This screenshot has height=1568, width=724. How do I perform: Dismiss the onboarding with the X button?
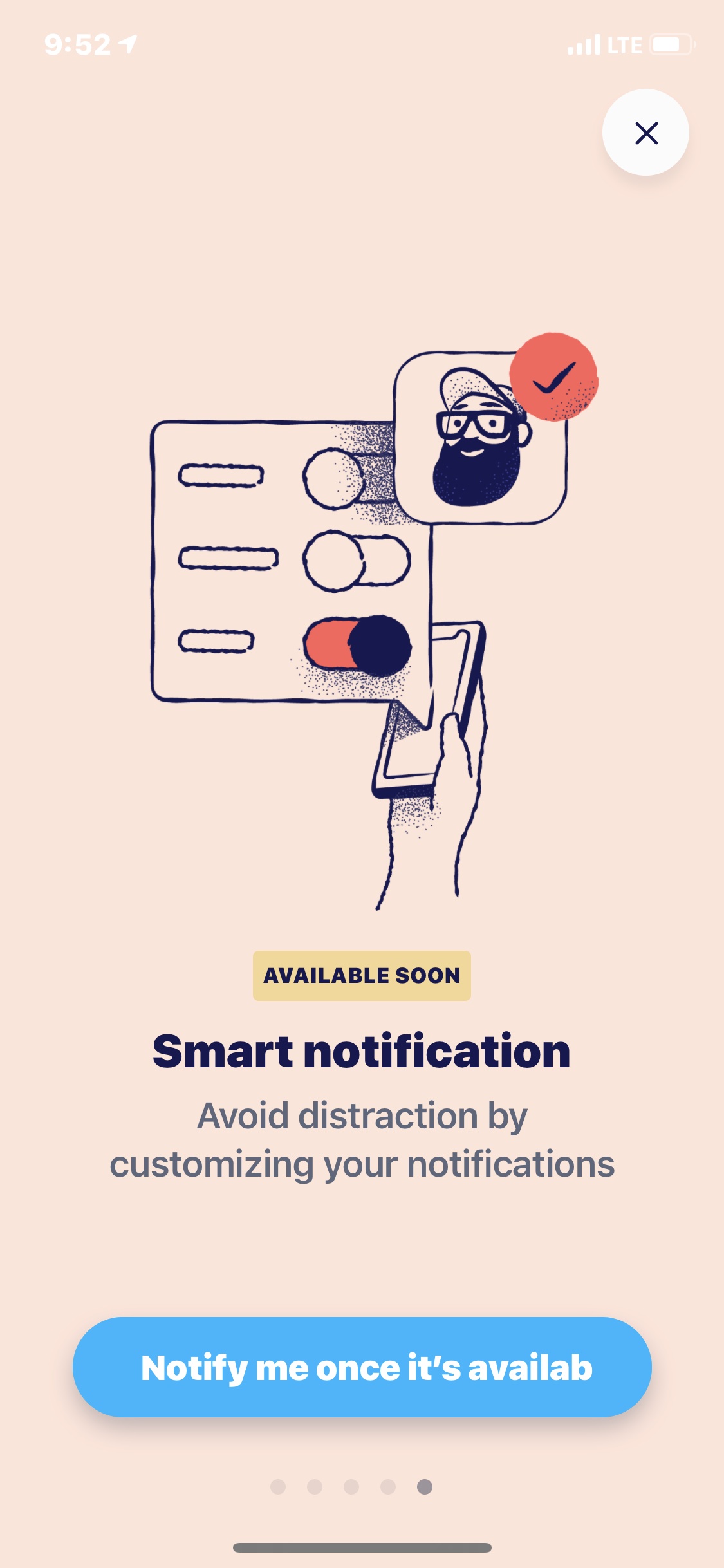pyautogui.click(x=645, y=133)
